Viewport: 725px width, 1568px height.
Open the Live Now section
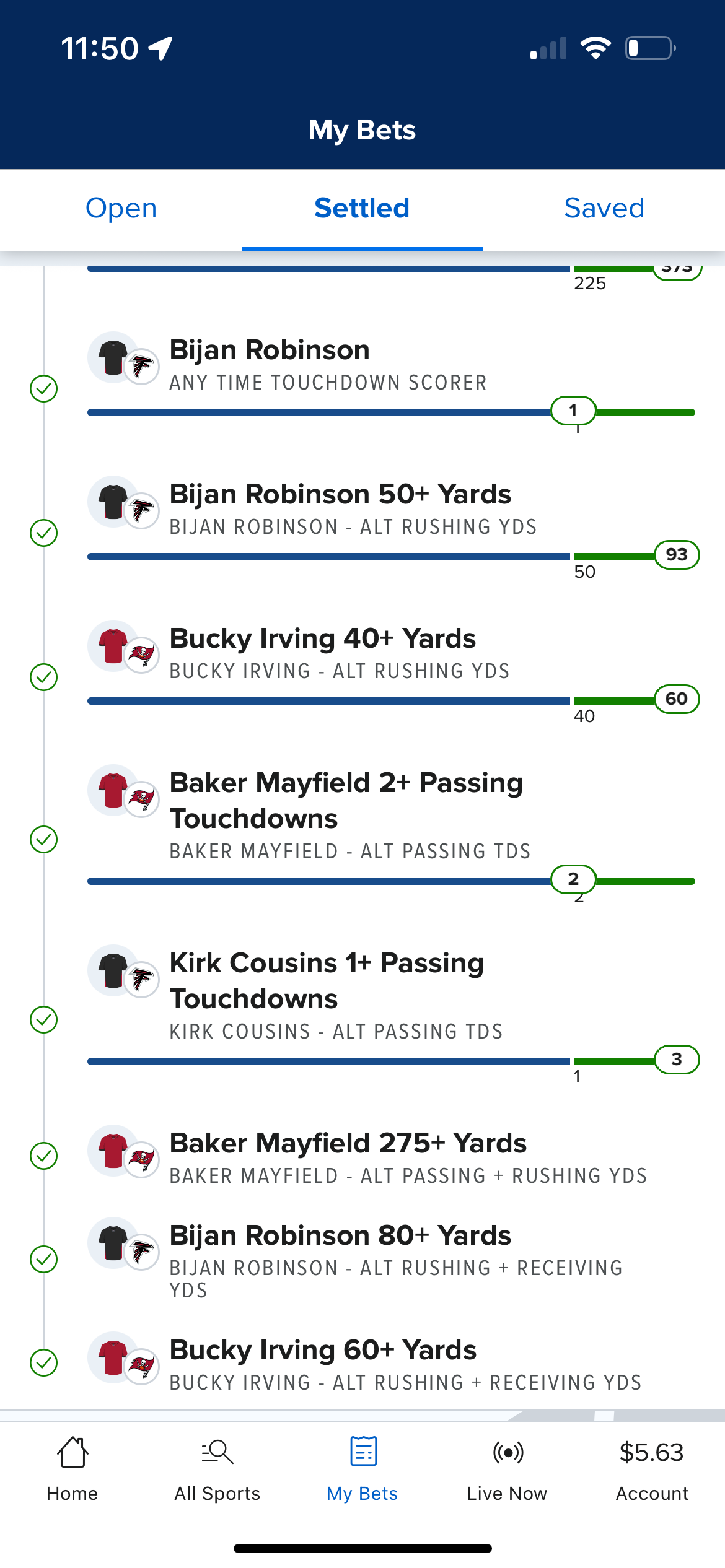(507, 1468)
